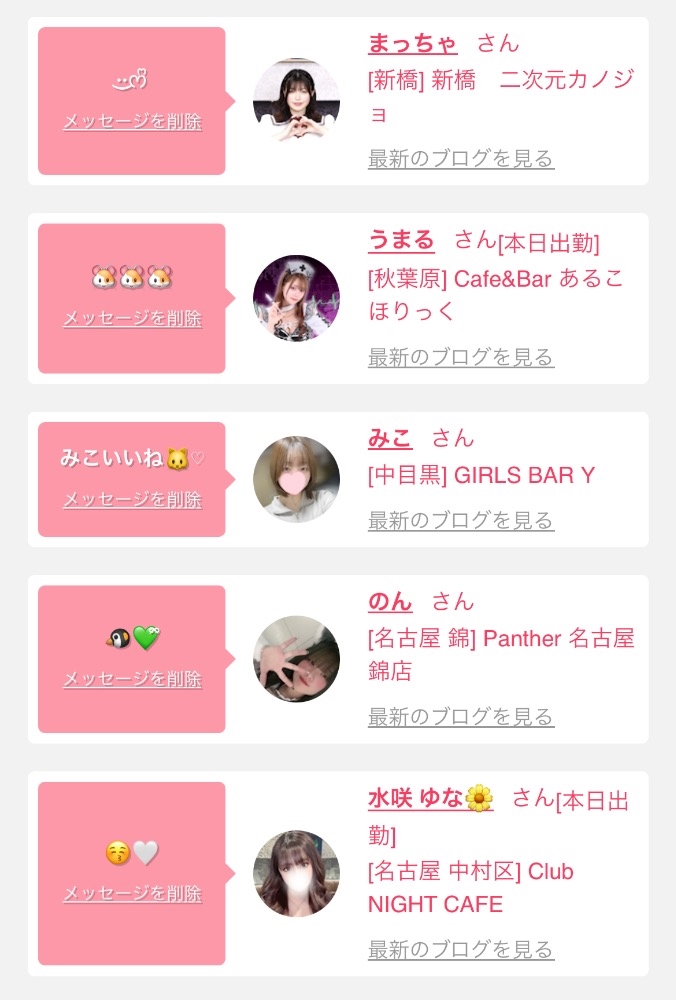Tap 水咲 ゆな's profile photo

tap(296, 873)
